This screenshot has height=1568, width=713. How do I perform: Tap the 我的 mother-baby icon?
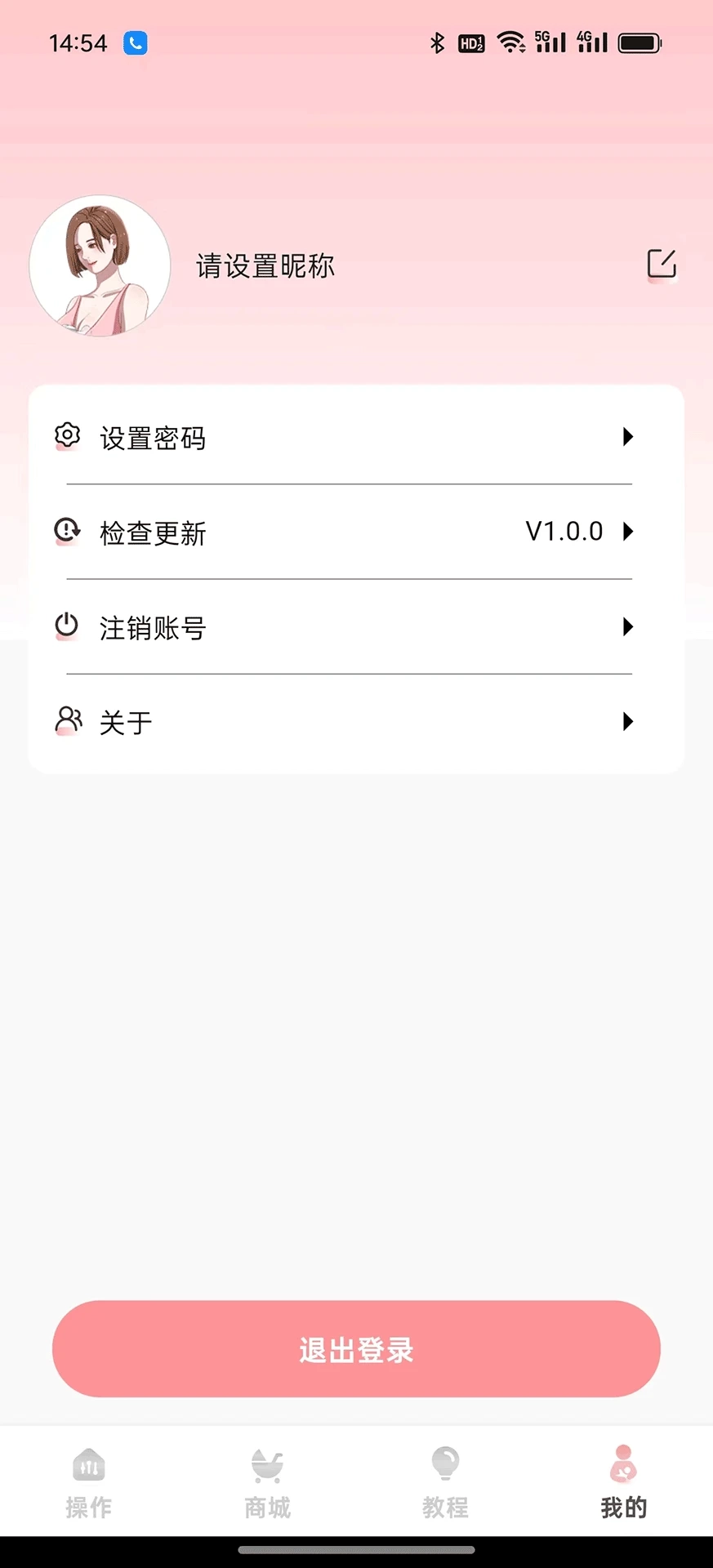coord(623,1465)
